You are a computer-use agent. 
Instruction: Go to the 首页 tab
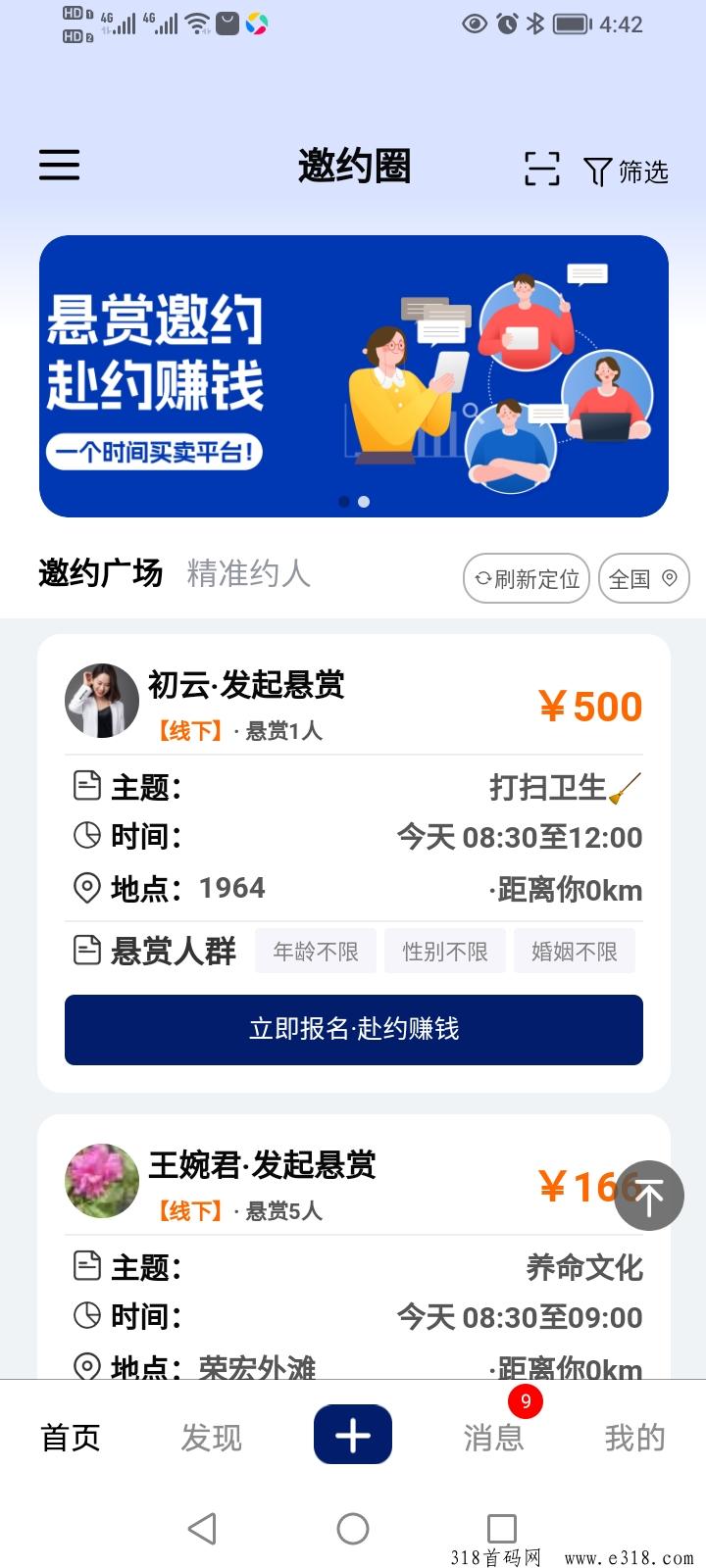coord(71,1438)
